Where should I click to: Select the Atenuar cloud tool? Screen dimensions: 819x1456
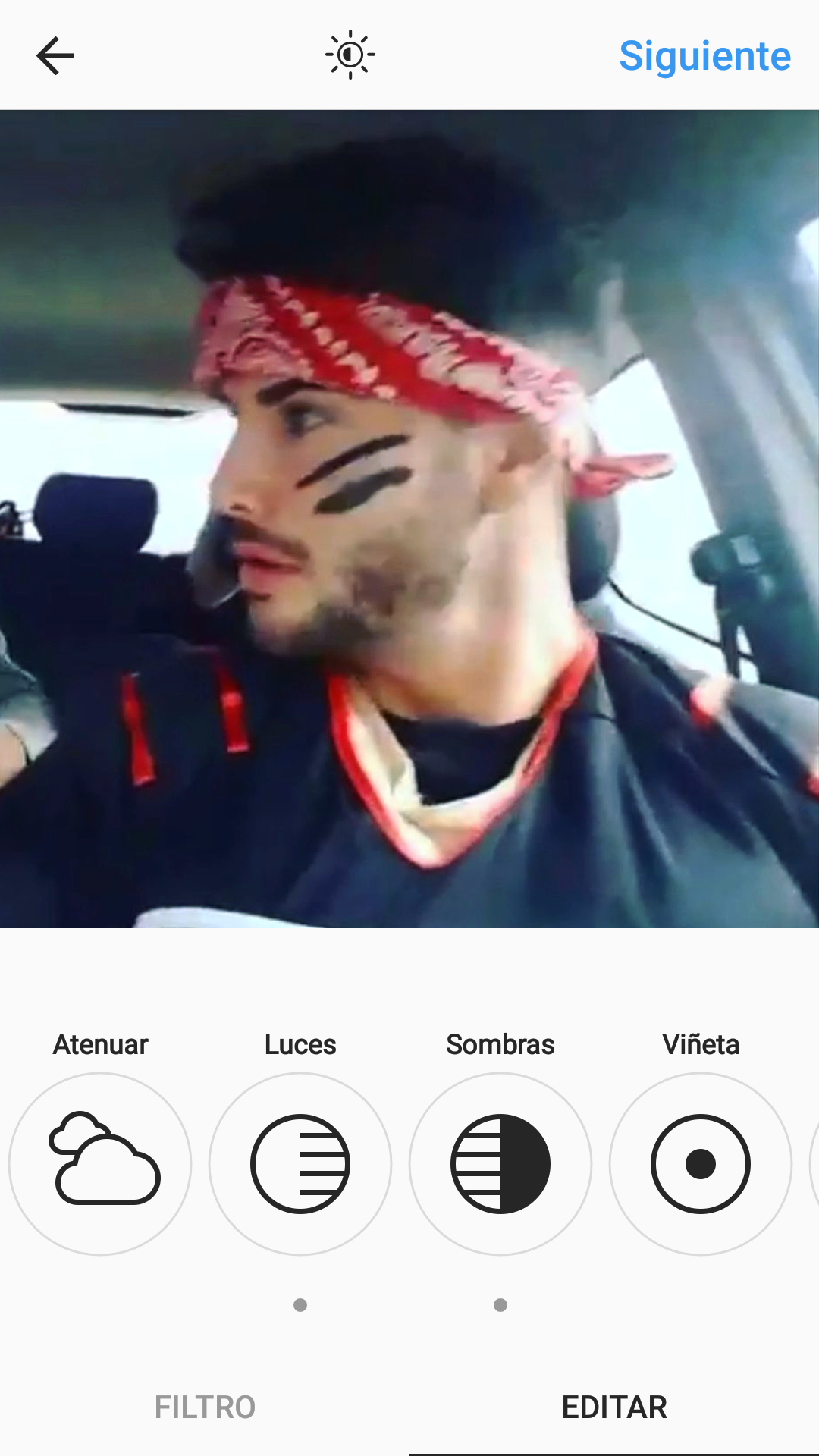(100, 1163)
